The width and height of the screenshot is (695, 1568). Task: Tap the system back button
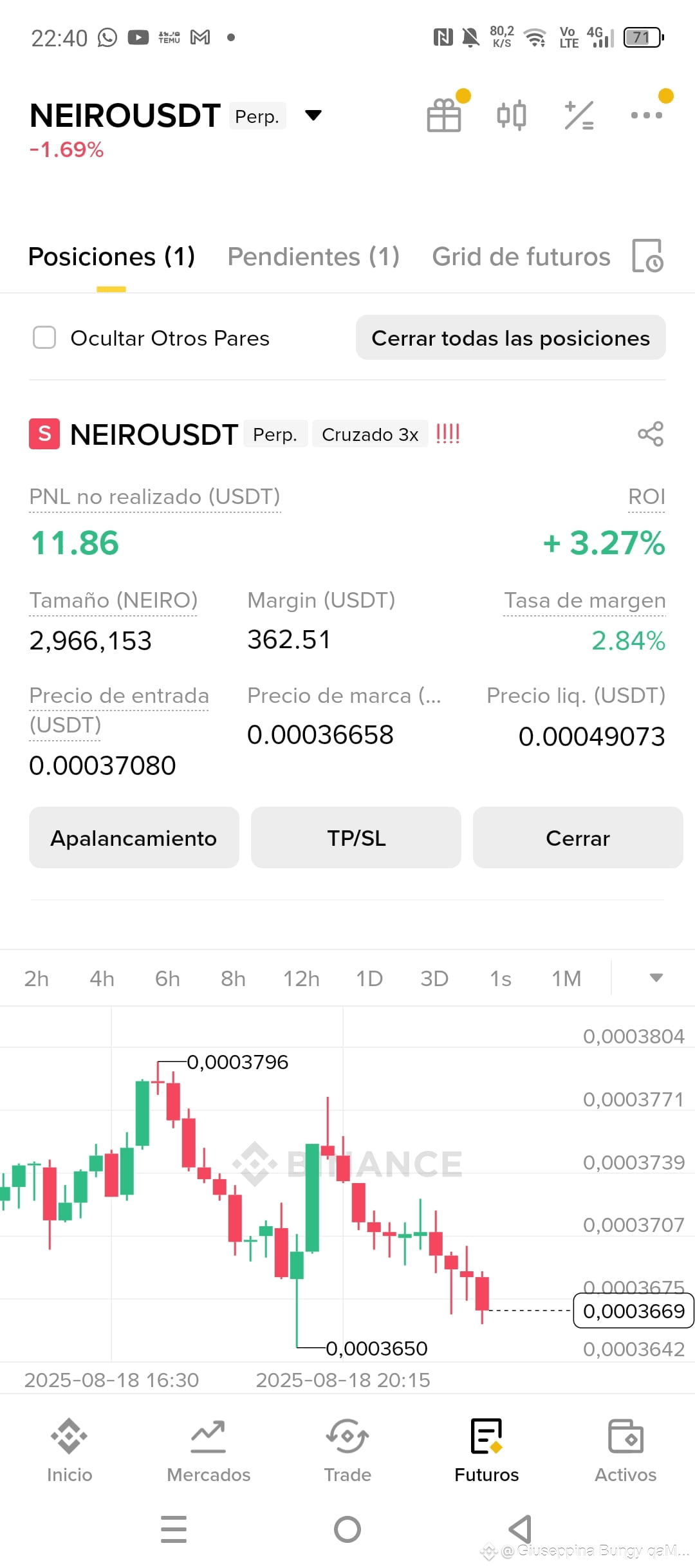tap(520, 1529)
